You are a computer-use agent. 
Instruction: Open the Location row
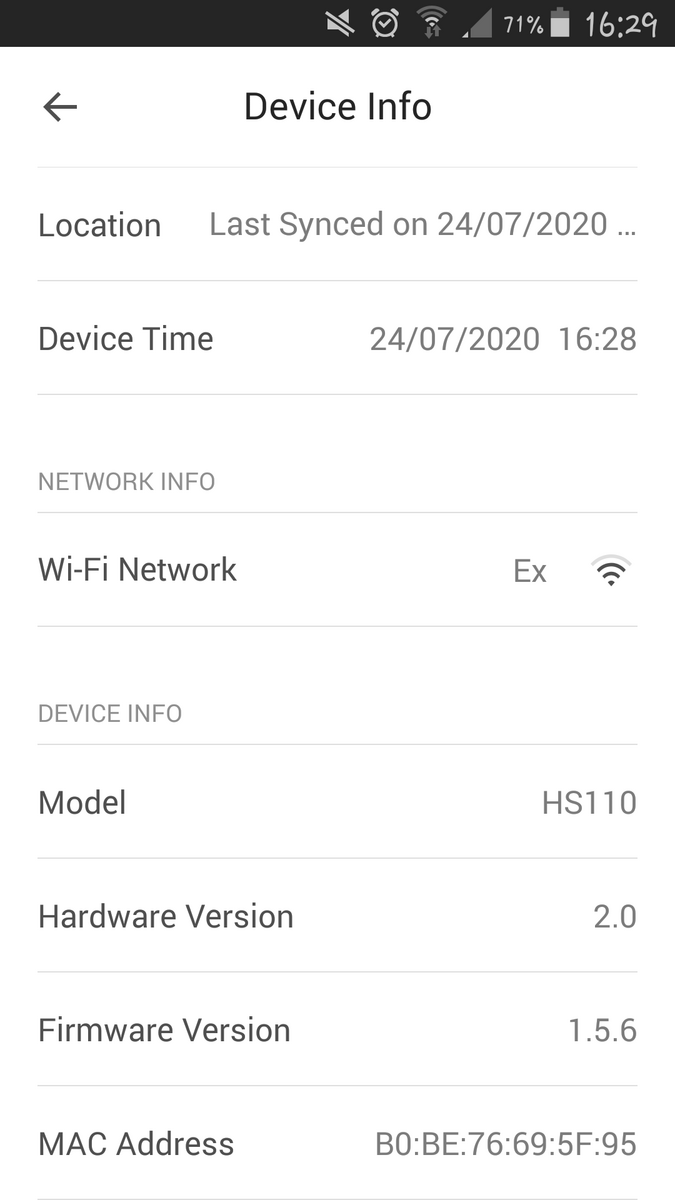(x=337, y=224)
